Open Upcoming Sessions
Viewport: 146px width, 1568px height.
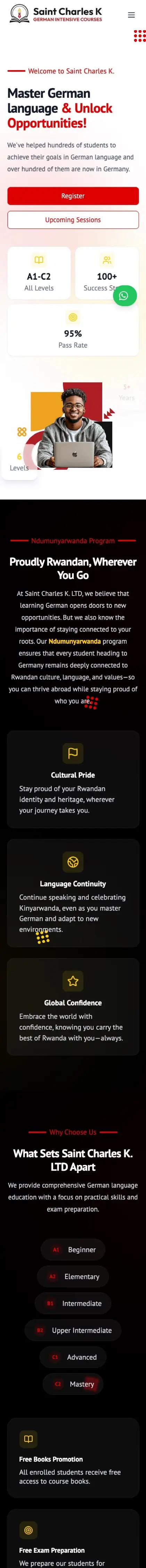click(x=73, y=220)
